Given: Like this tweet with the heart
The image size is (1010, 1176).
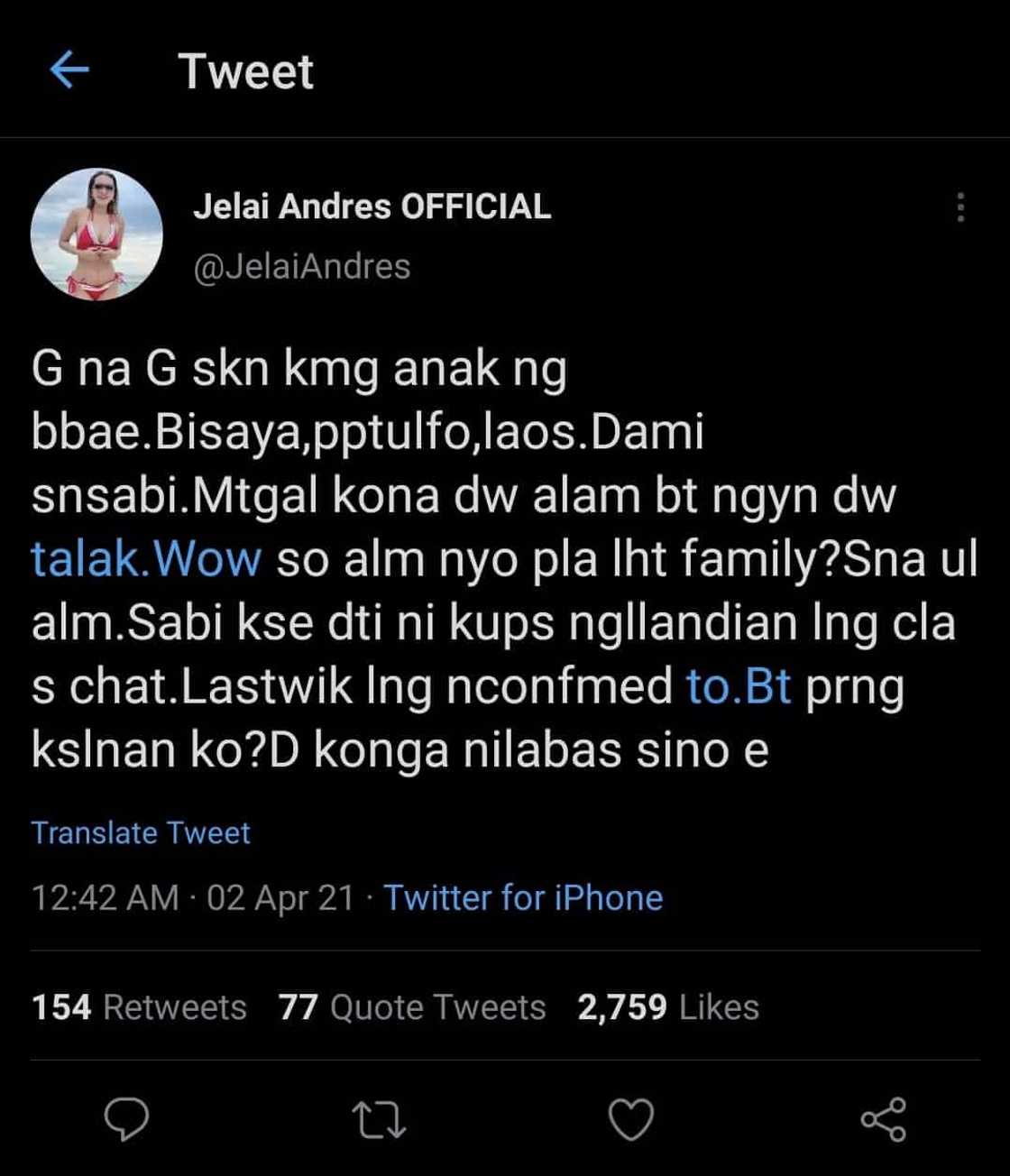Looking at the screenshot, I should (630, 1120).
